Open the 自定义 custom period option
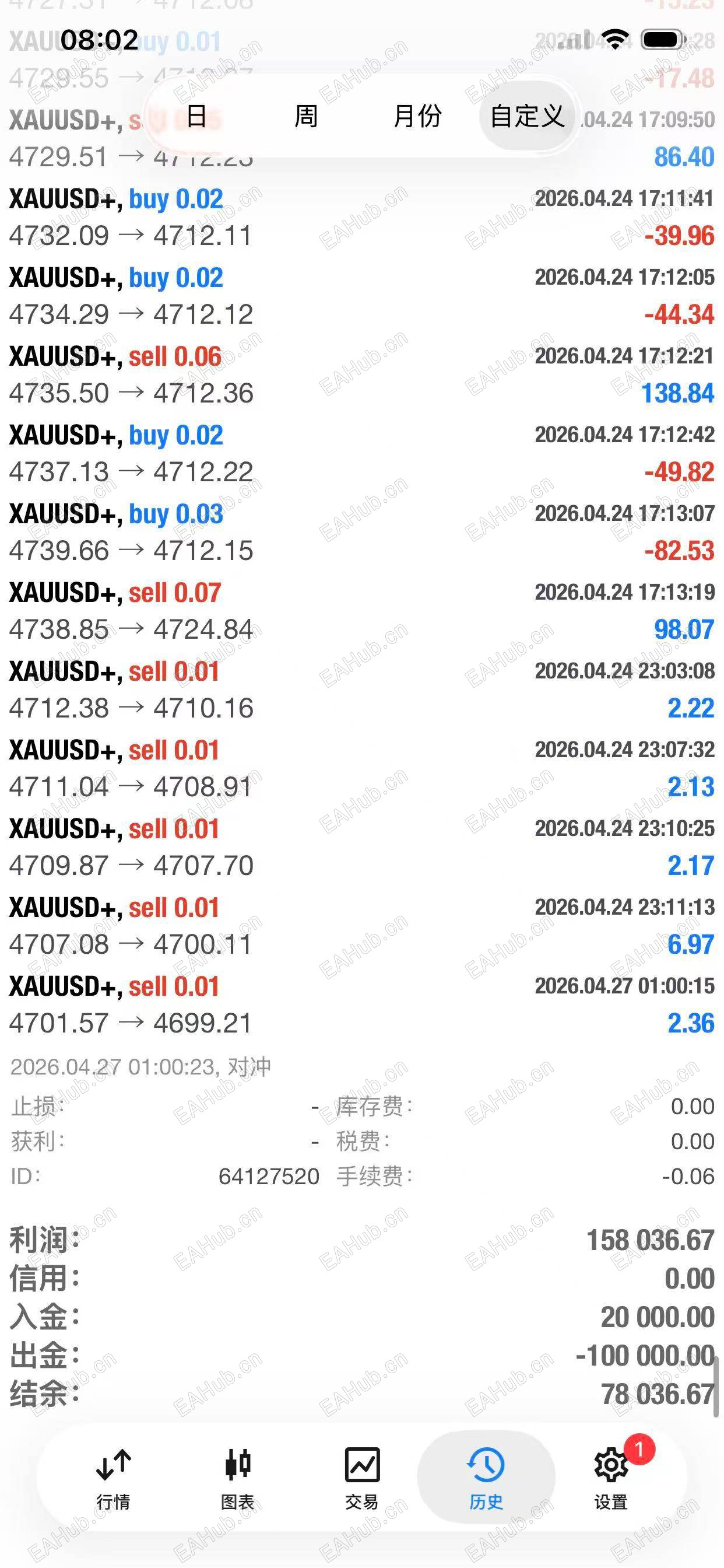Image resolution: width=724 pixels, height=1568 pixels. tap(527, 116)
